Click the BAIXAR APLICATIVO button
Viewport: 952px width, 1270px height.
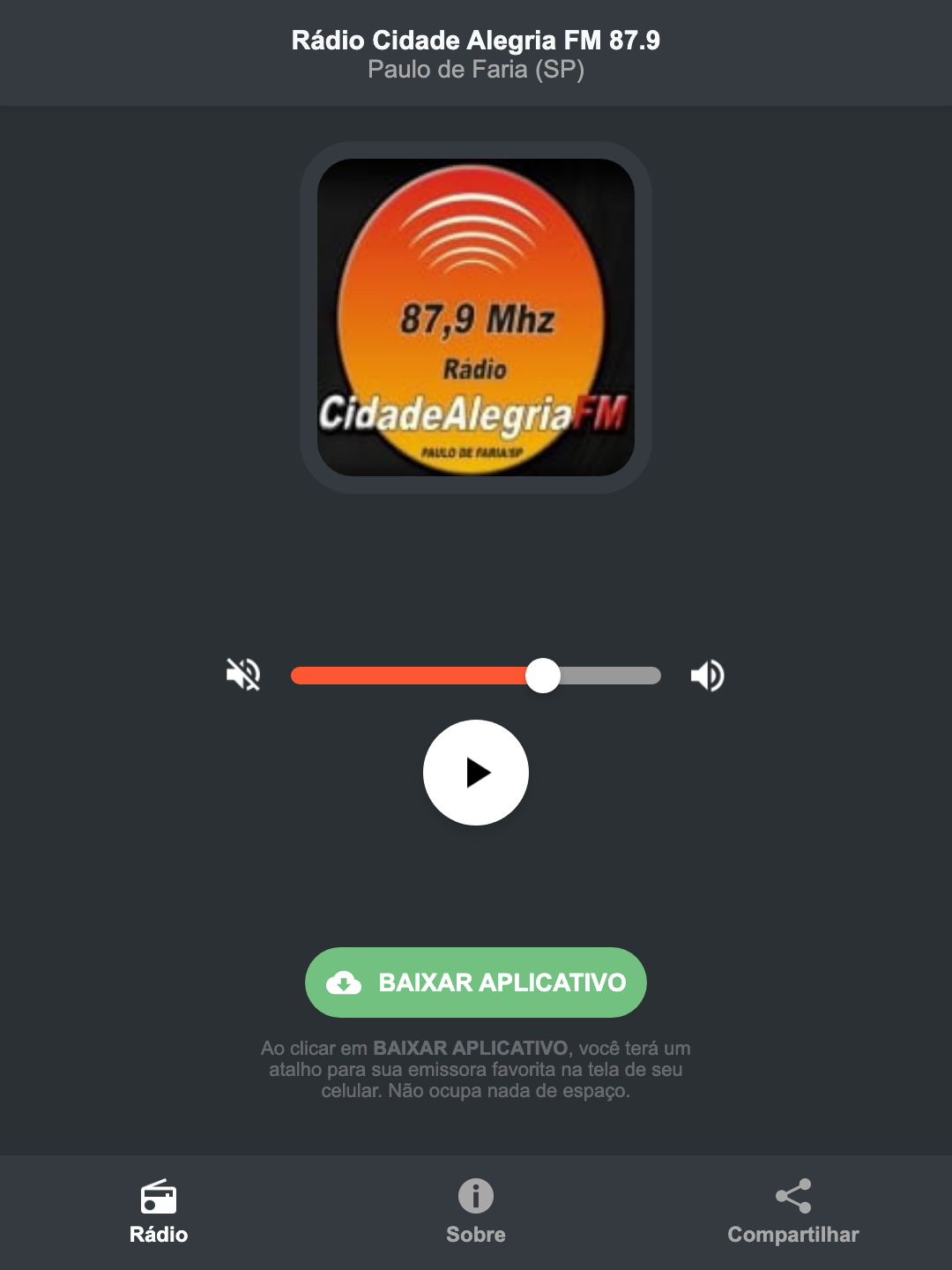(475, 982)
